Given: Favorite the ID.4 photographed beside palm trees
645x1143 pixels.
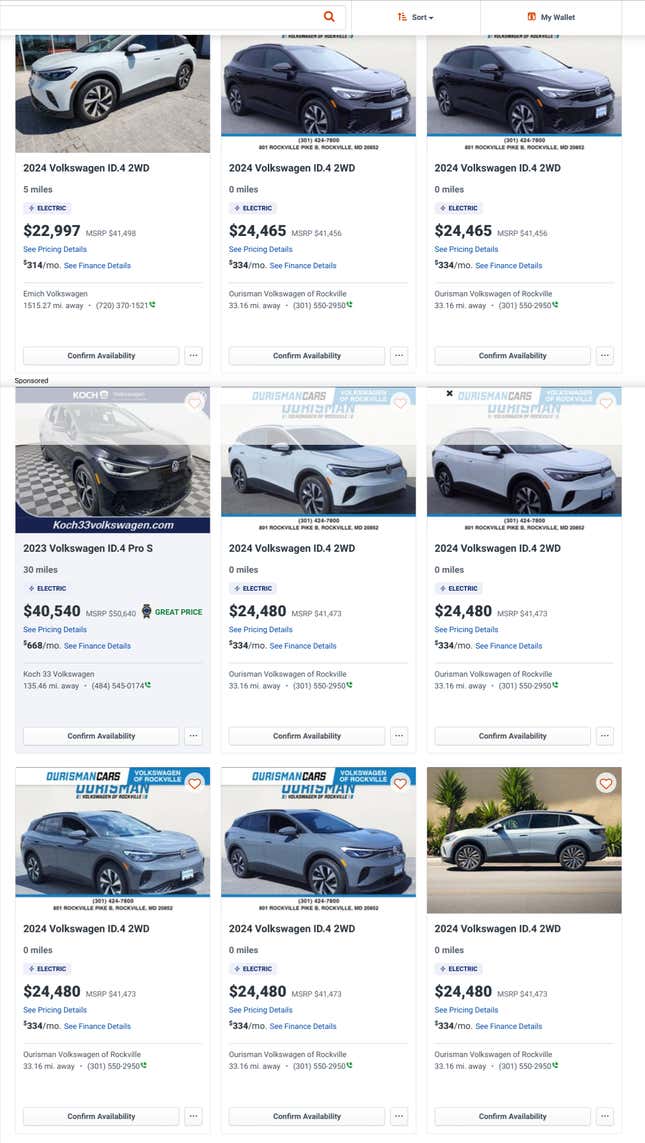Looking at the screenshot, I should (x=606, y=783).
